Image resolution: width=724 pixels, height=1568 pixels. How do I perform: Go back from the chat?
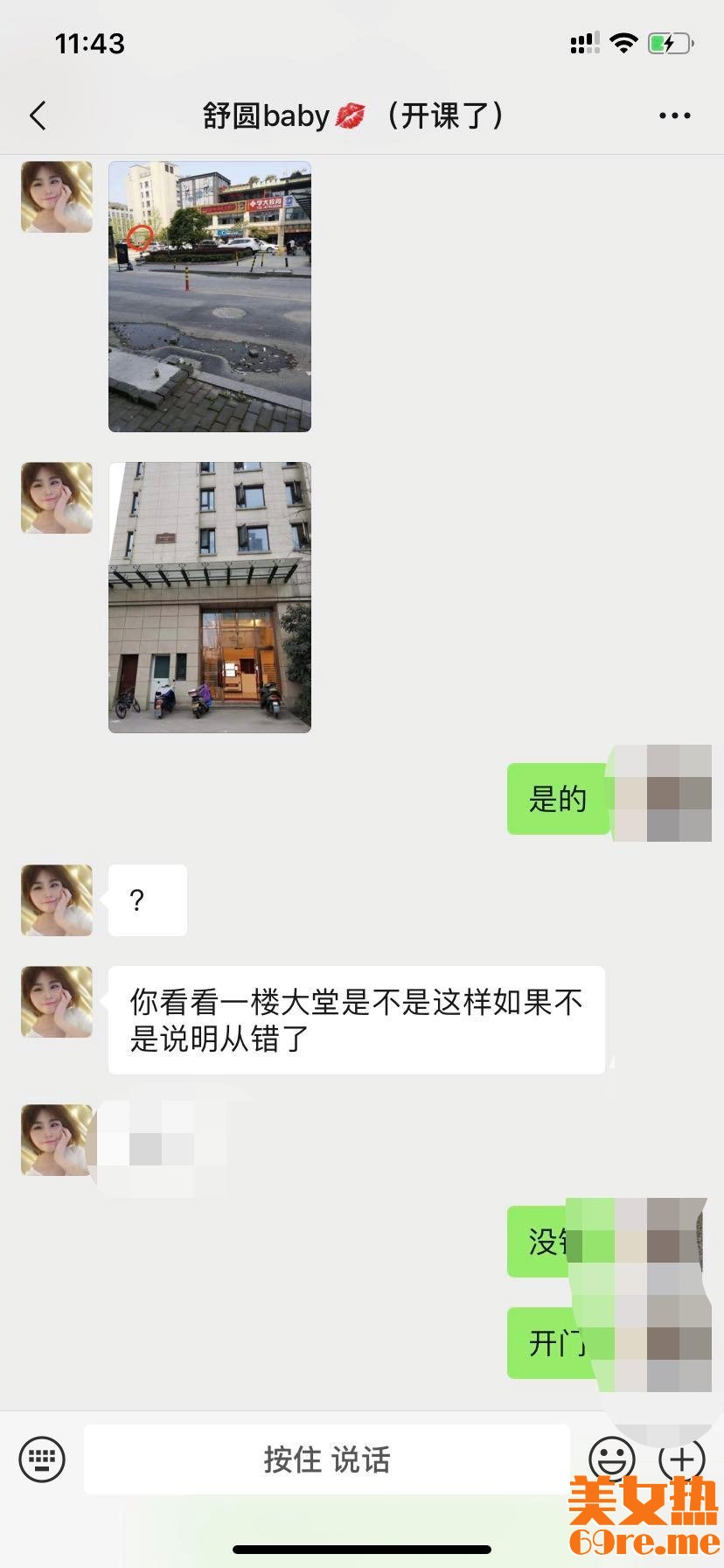click(x=38, y=115)
